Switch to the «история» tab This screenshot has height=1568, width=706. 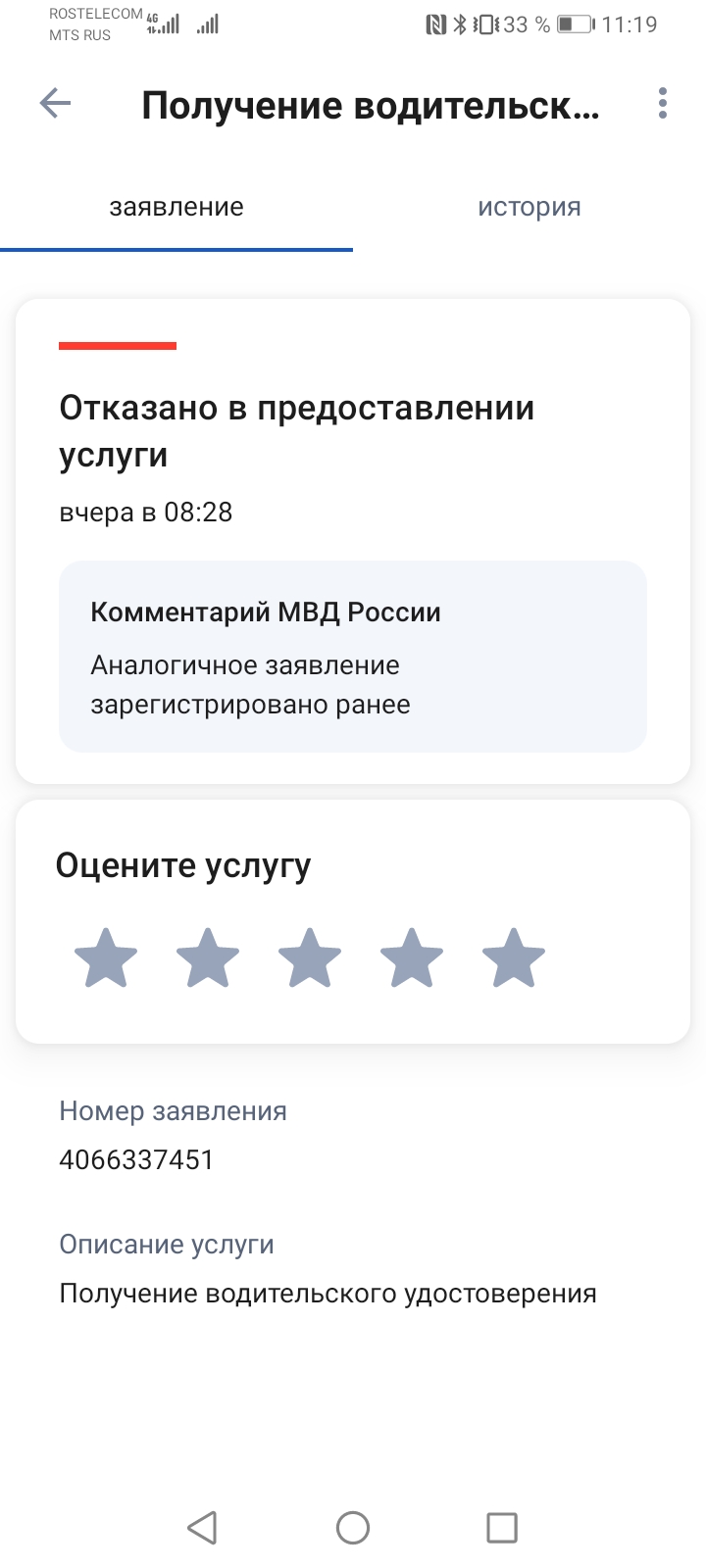tap(529, 207)
